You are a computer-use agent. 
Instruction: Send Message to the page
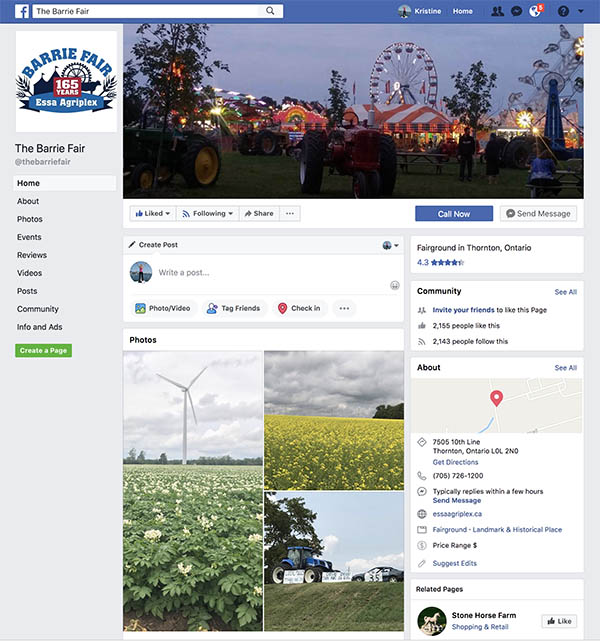point(538,213)
